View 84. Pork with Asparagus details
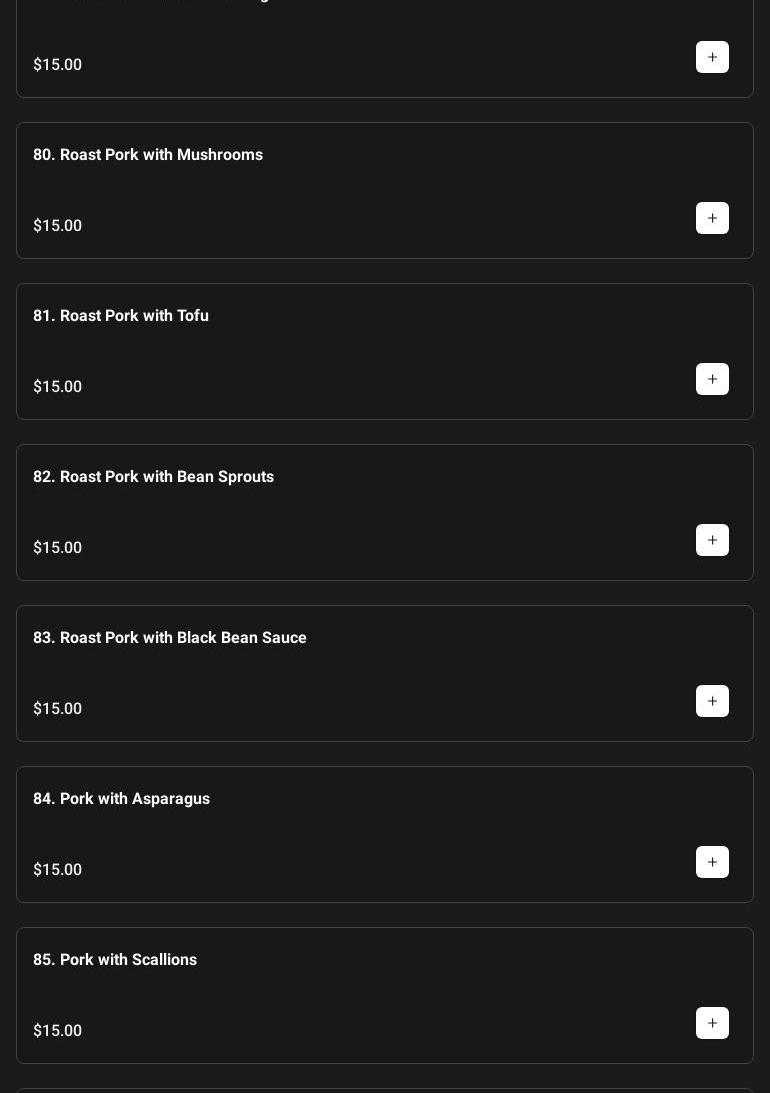770x1093 pixels. (121, 799)
